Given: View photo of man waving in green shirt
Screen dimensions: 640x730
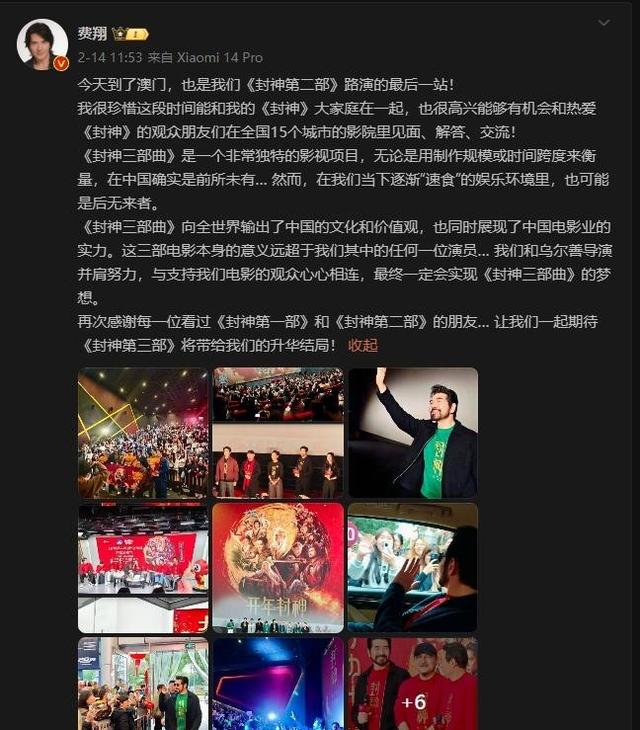Looking at the screenshot, I should (412, 432).
